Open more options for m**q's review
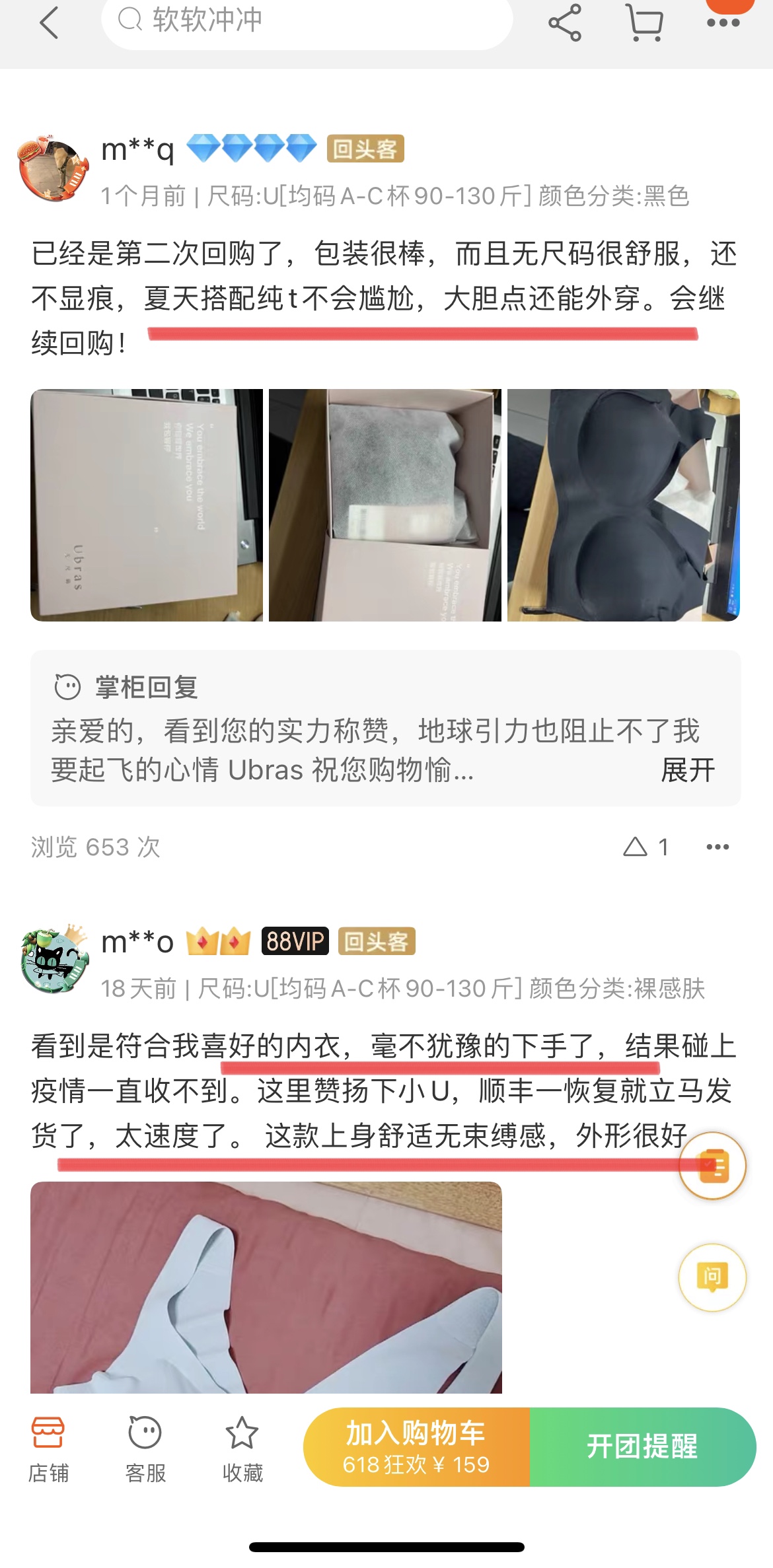This screenshot has width=773, height=1568. click(718, 847)
